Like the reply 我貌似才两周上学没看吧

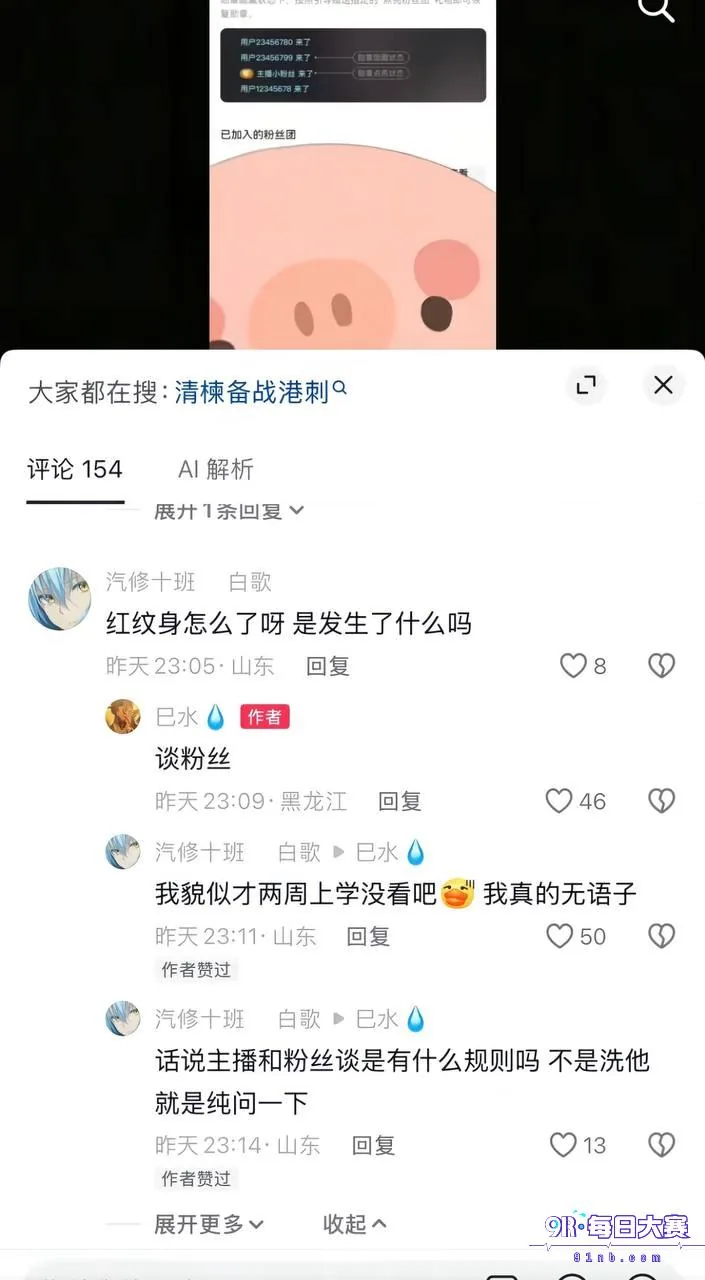point(576,936)
